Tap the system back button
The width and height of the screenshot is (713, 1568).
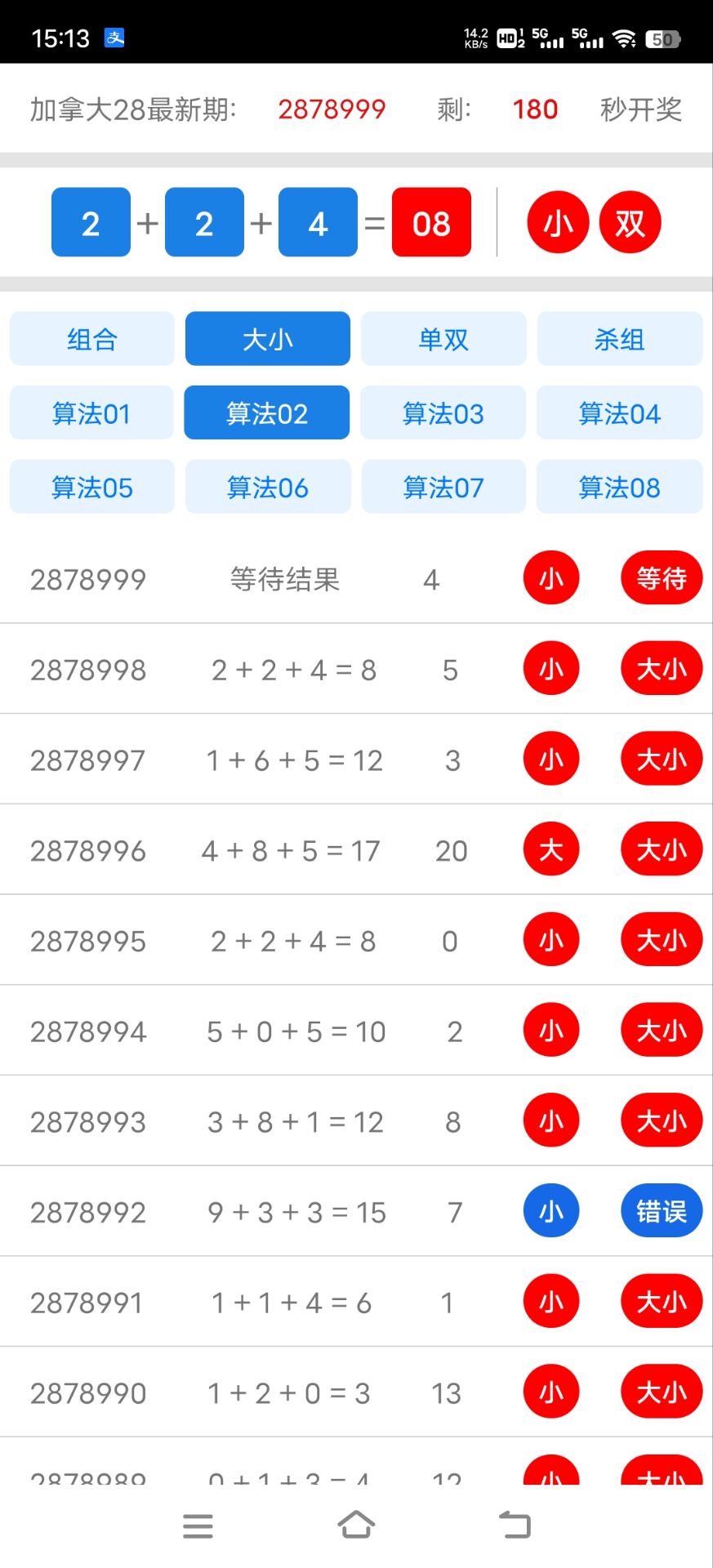coord(515,1525)
